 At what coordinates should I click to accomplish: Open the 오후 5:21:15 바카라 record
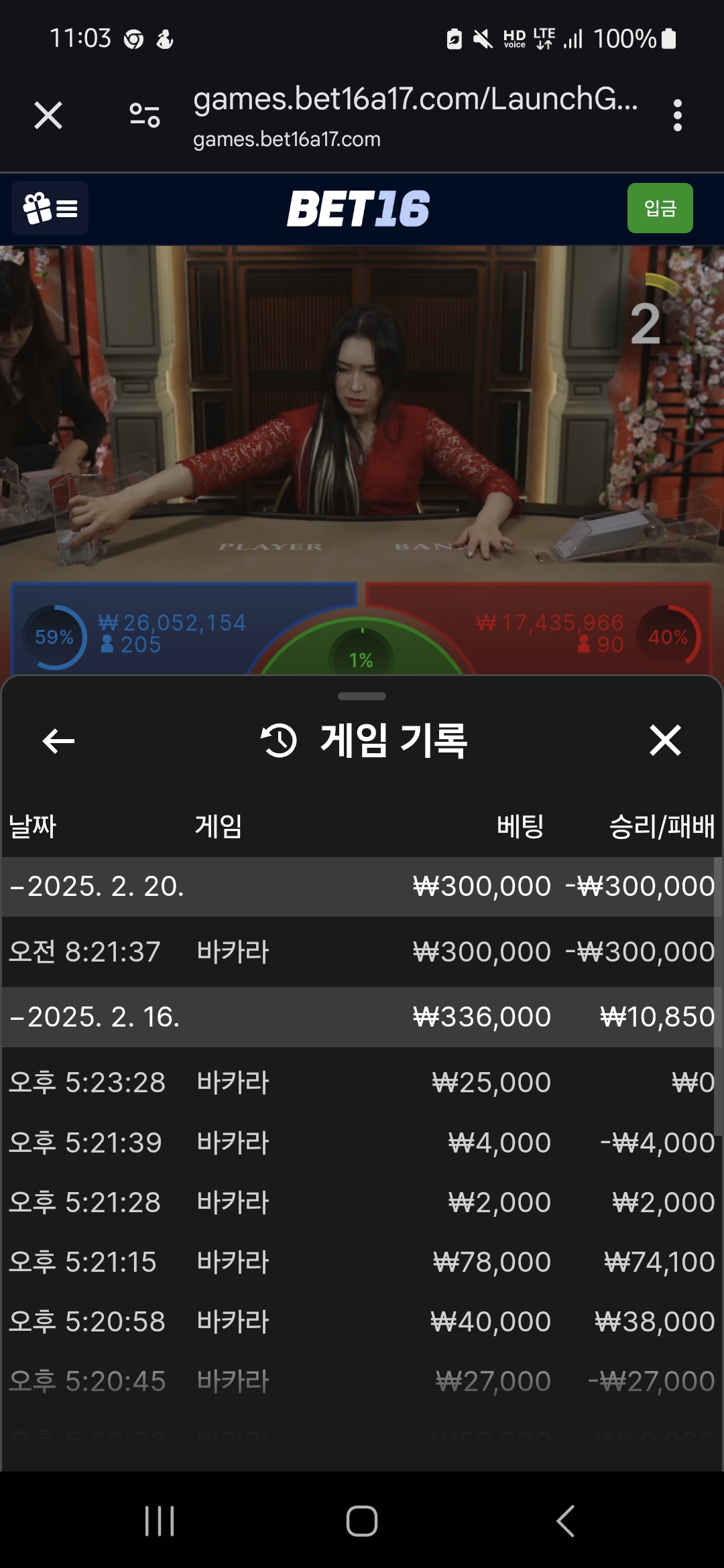coord(362,1262)
